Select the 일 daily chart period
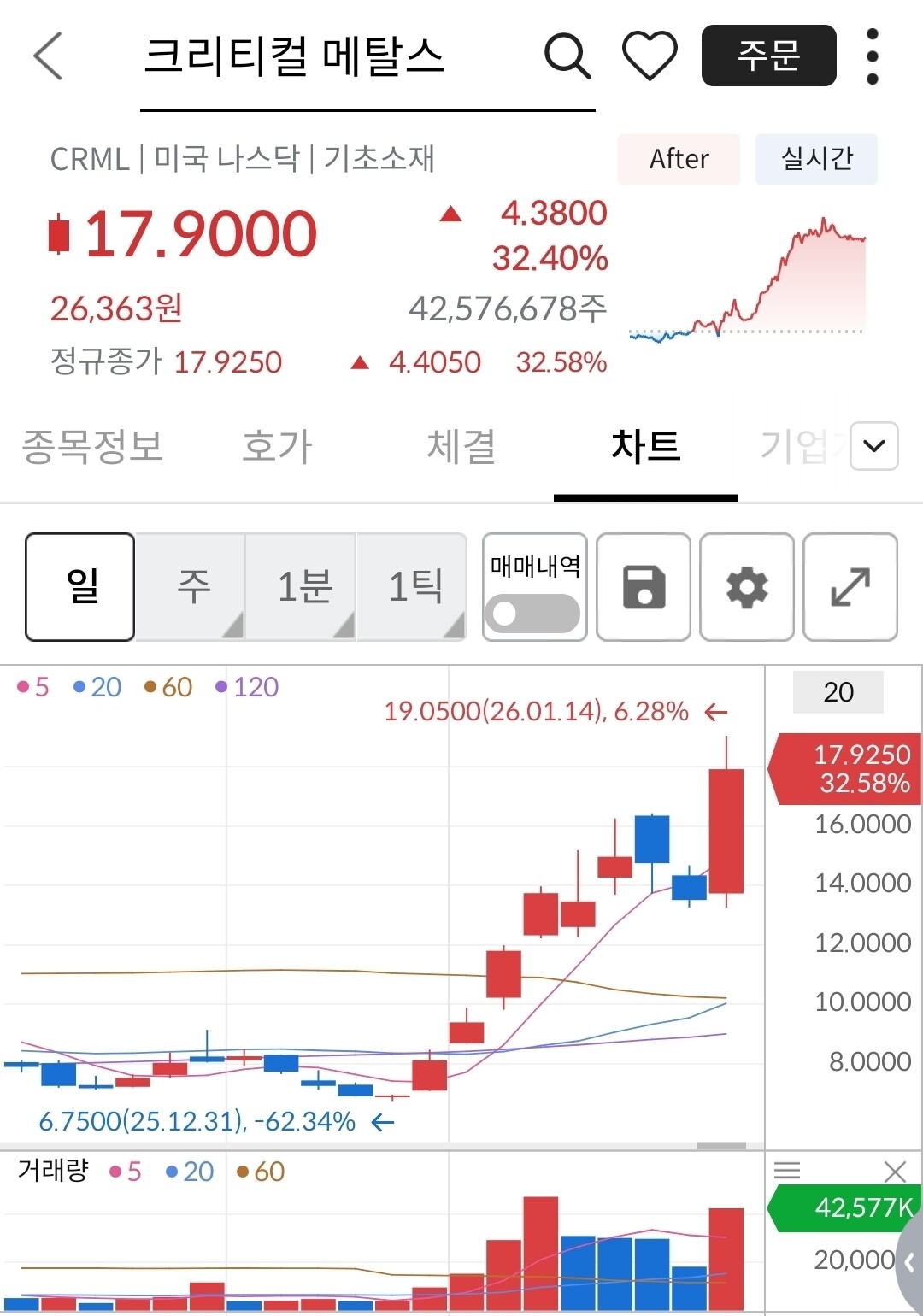The height and width of the screenshot is (1316, 923). pyautogui.click(x=80, y=587)
